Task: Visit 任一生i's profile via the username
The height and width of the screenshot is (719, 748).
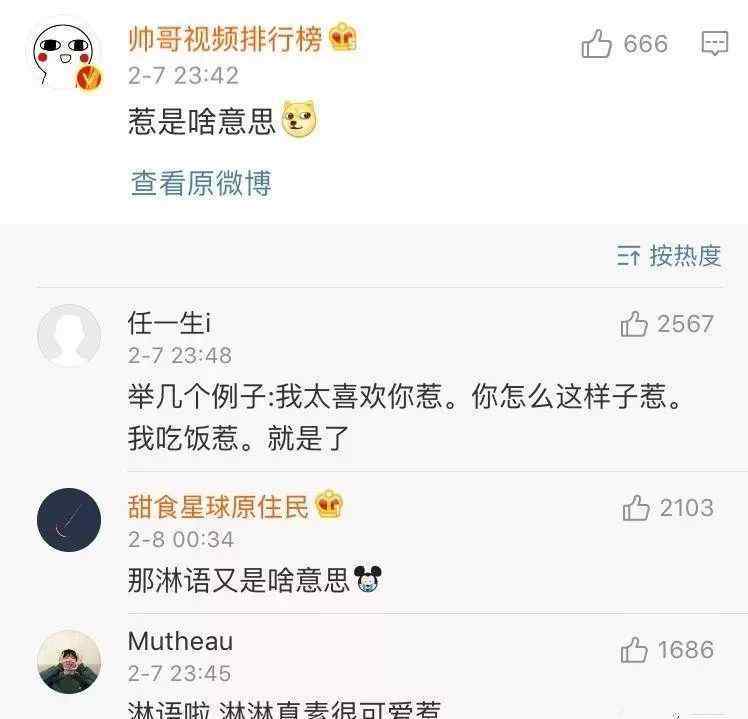Action: pyautogui.click(x=169, y=324)
